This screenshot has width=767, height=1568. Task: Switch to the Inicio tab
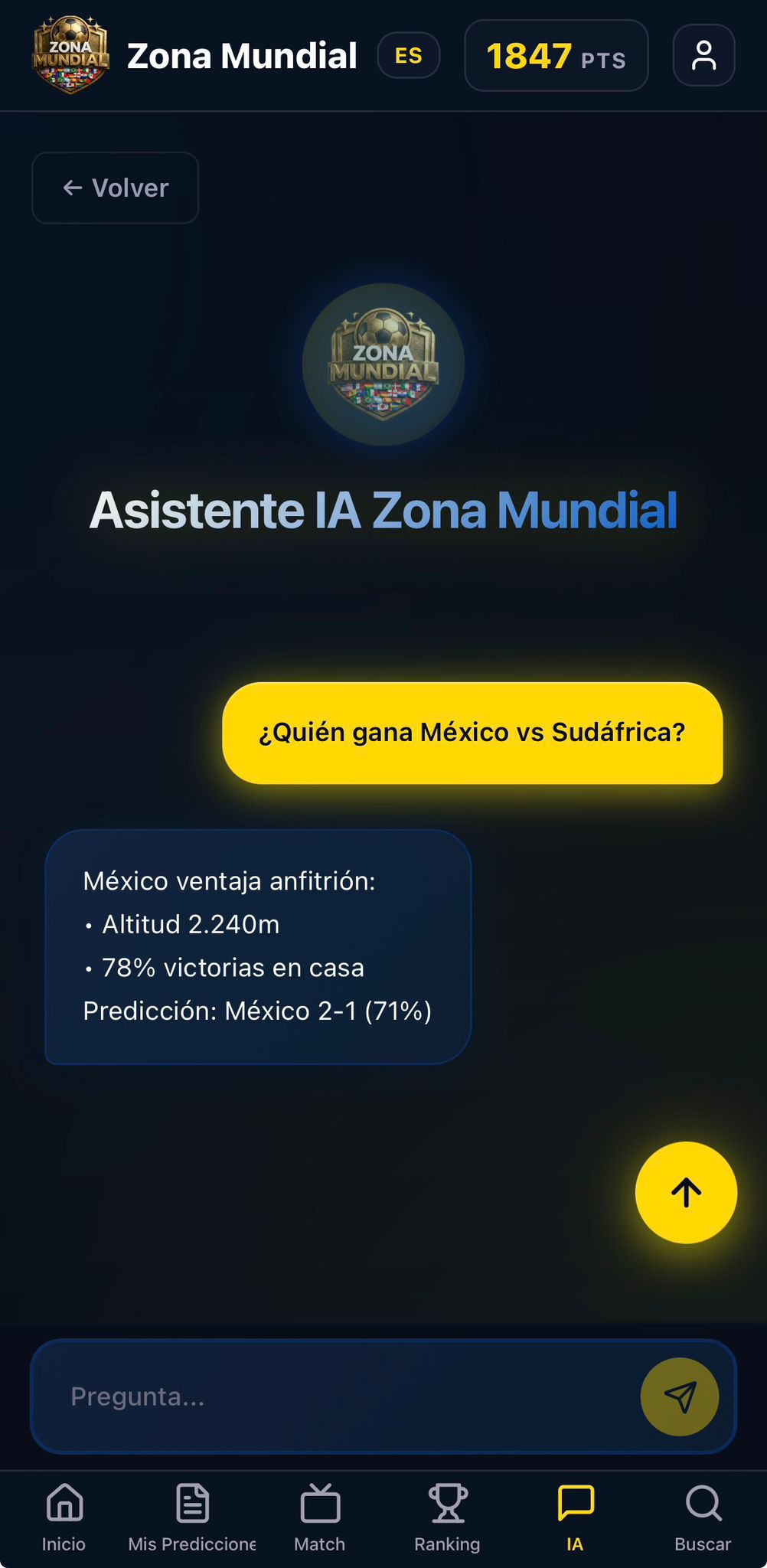point(64,1517)
